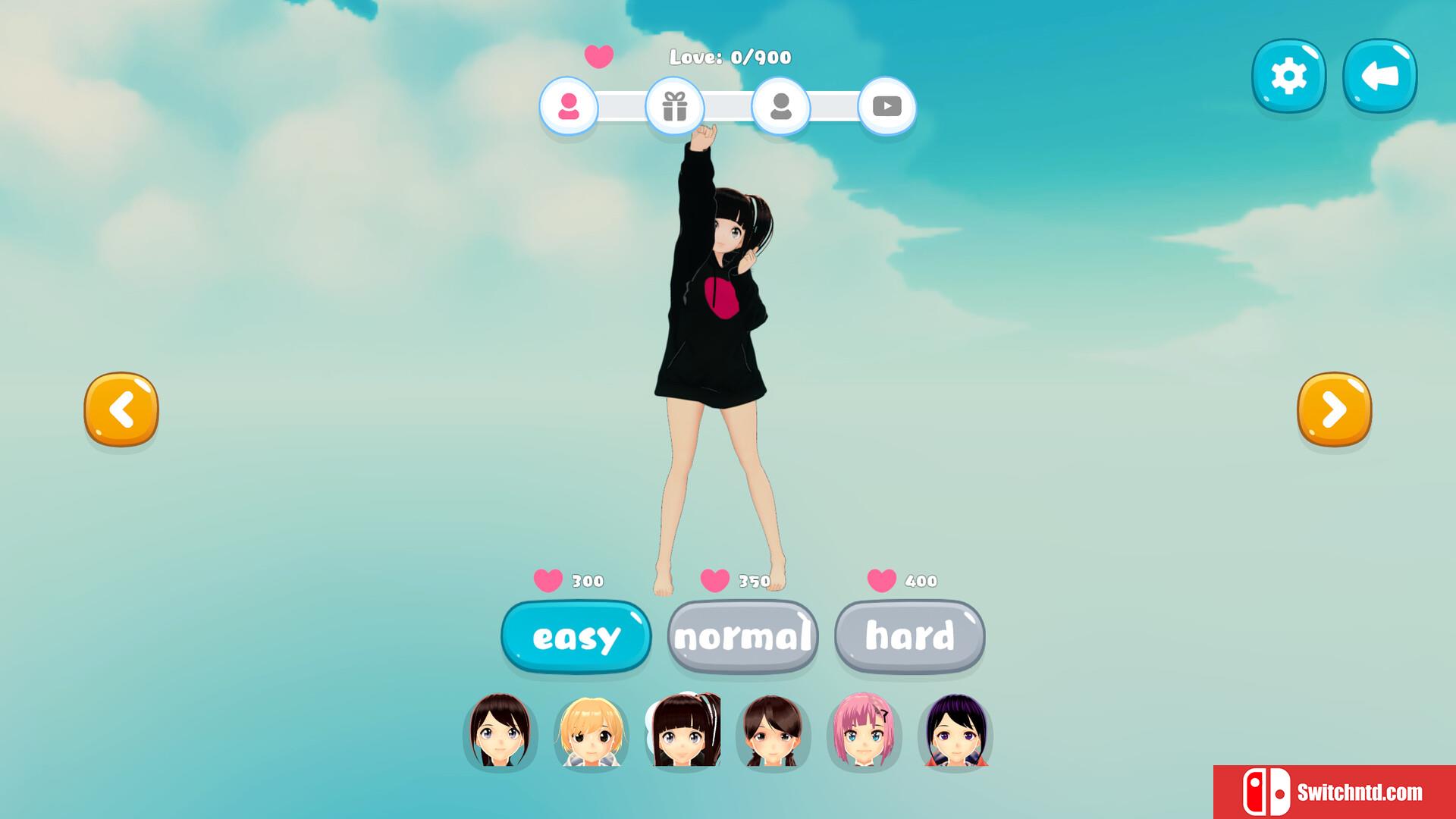The width and height of the screenshot is (1456, 819).
Task: Select the normal difficulty
Action: pyautogui.click(x=742, y=636)
